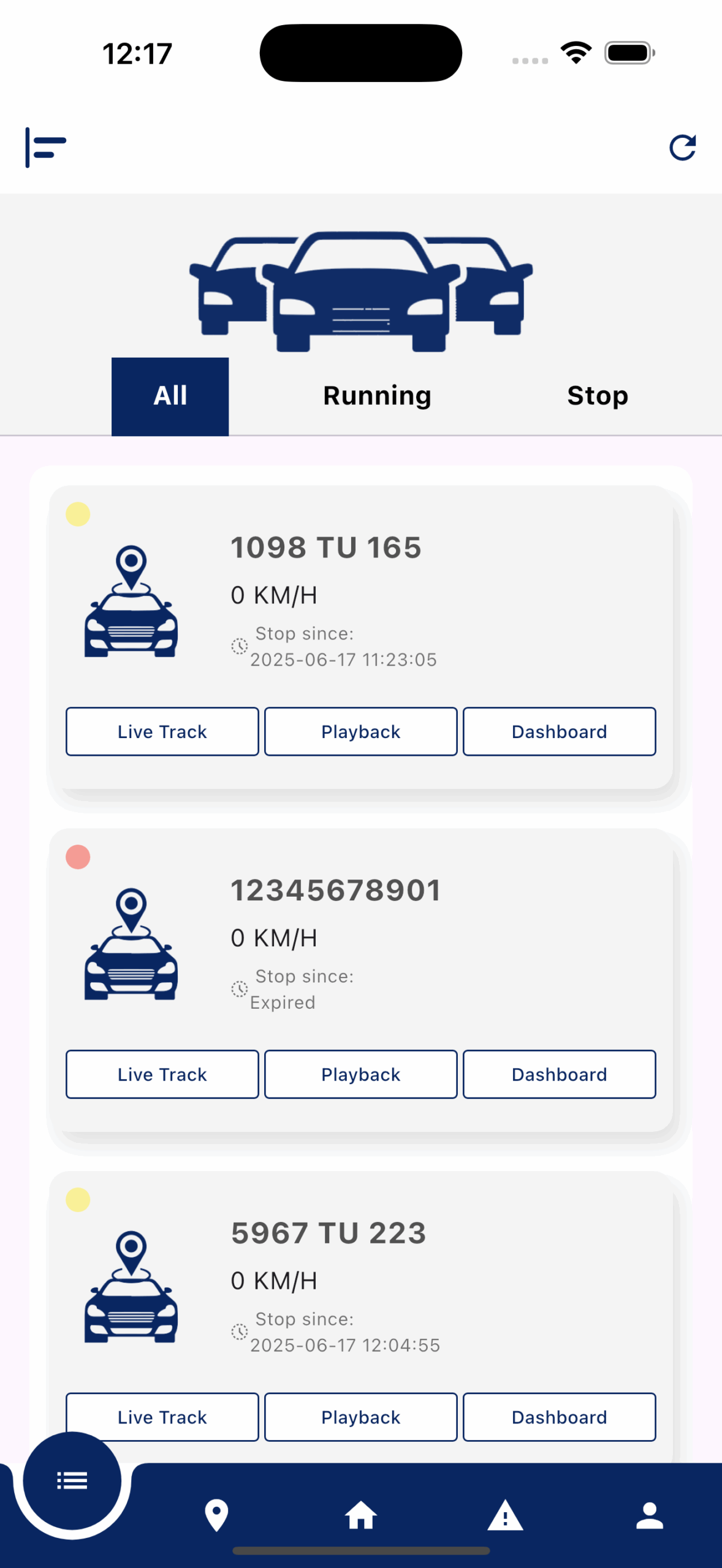Open the profile tab

pos(650,1515)
